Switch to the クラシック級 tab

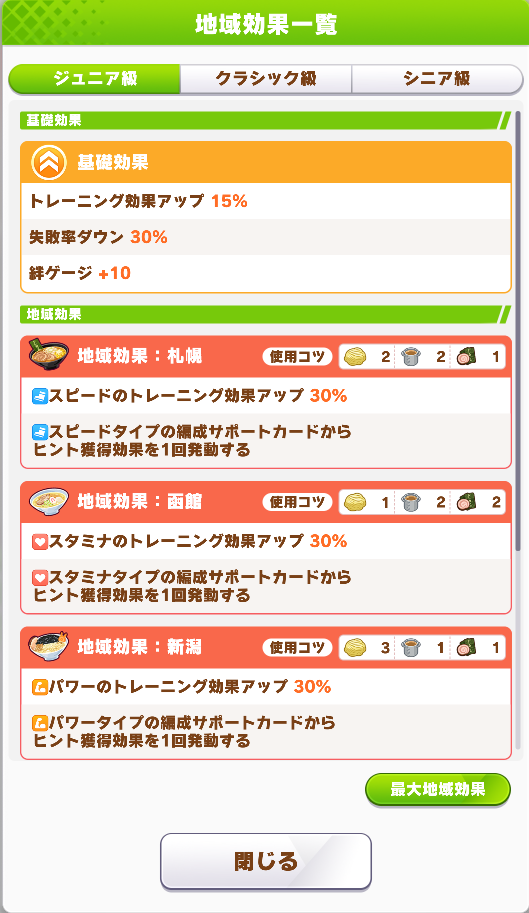point(266,79)
